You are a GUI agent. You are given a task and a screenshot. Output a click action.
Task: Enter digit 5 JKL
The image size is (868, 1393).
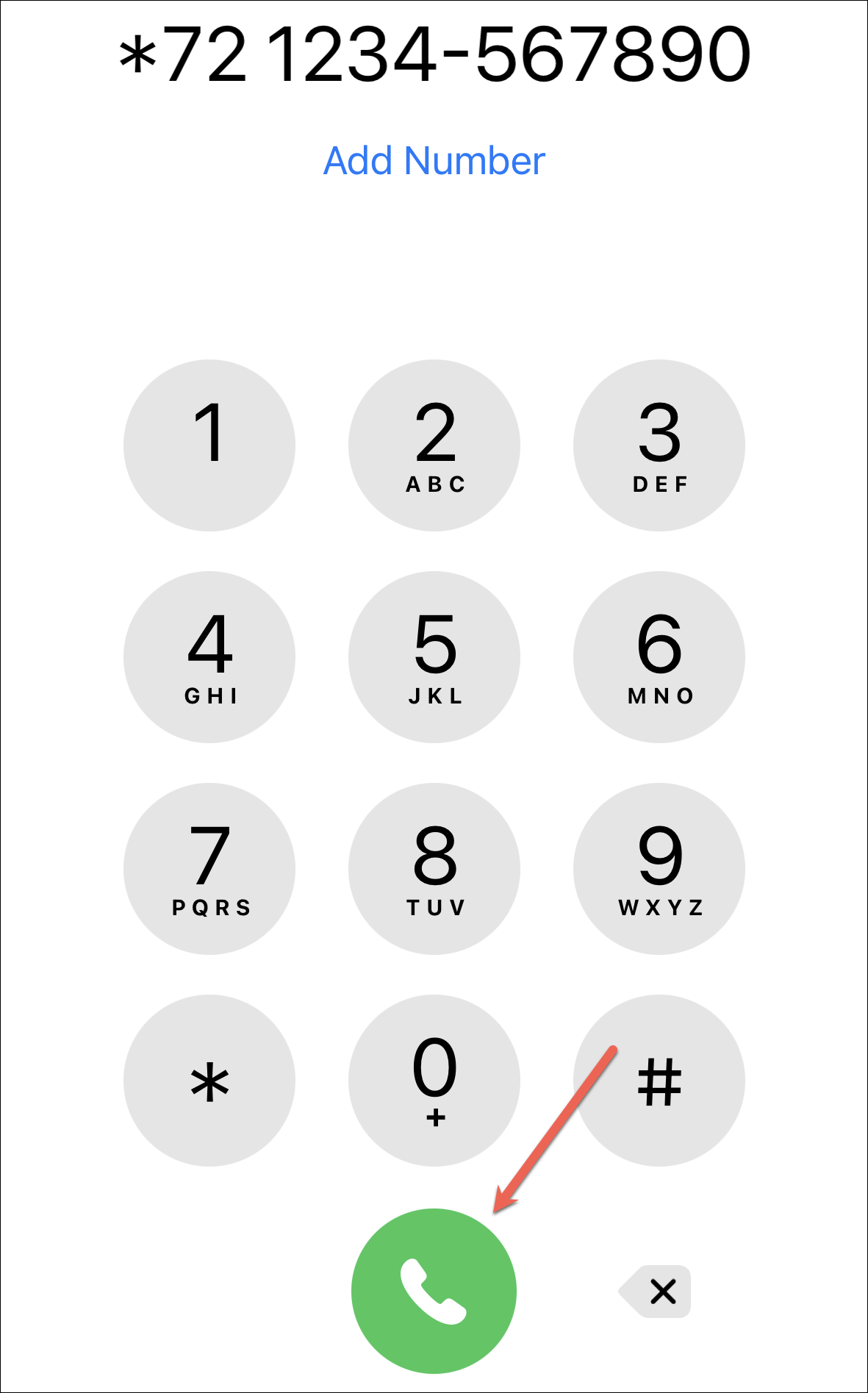tap(434, 657)
